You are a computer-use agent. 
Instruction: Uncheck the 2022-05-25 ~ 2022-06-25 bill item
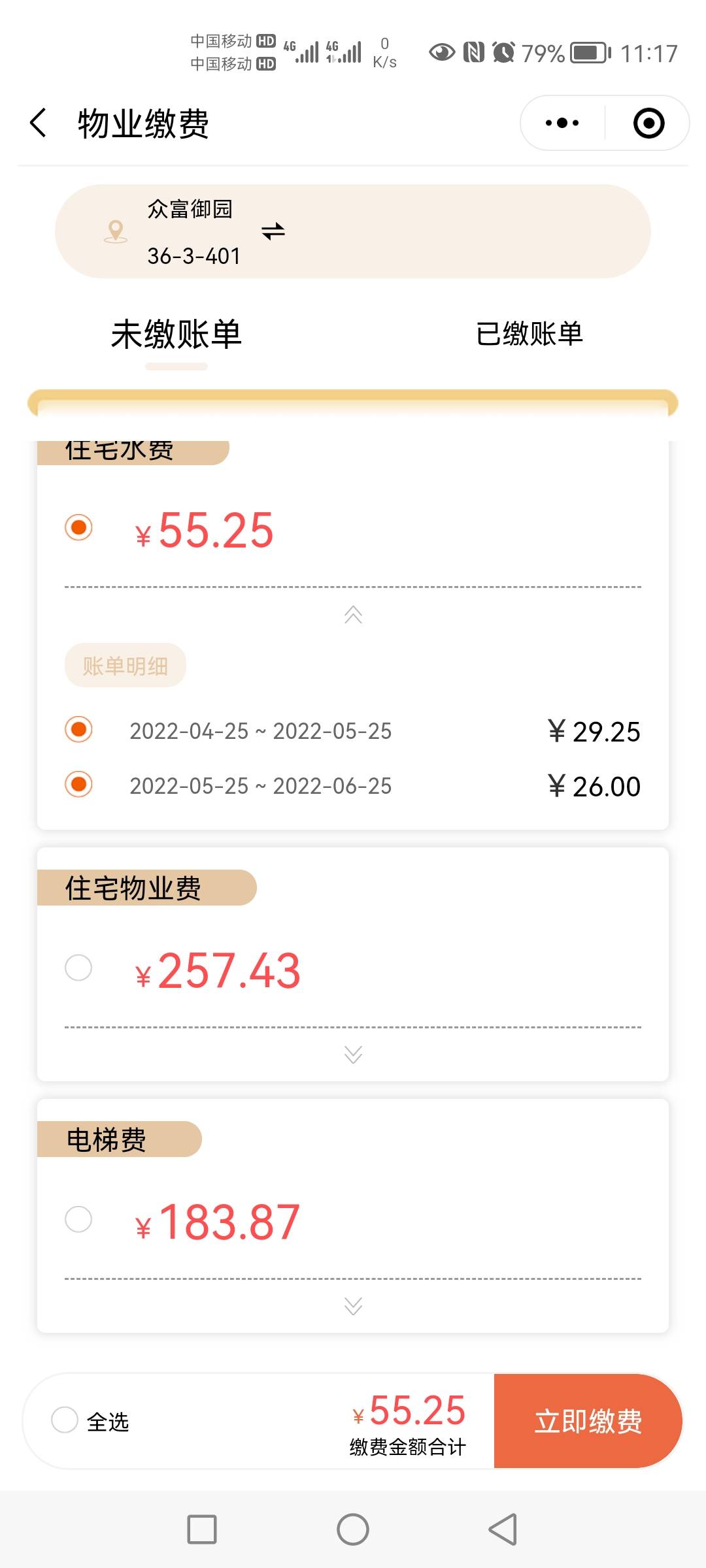coord(78,784)
